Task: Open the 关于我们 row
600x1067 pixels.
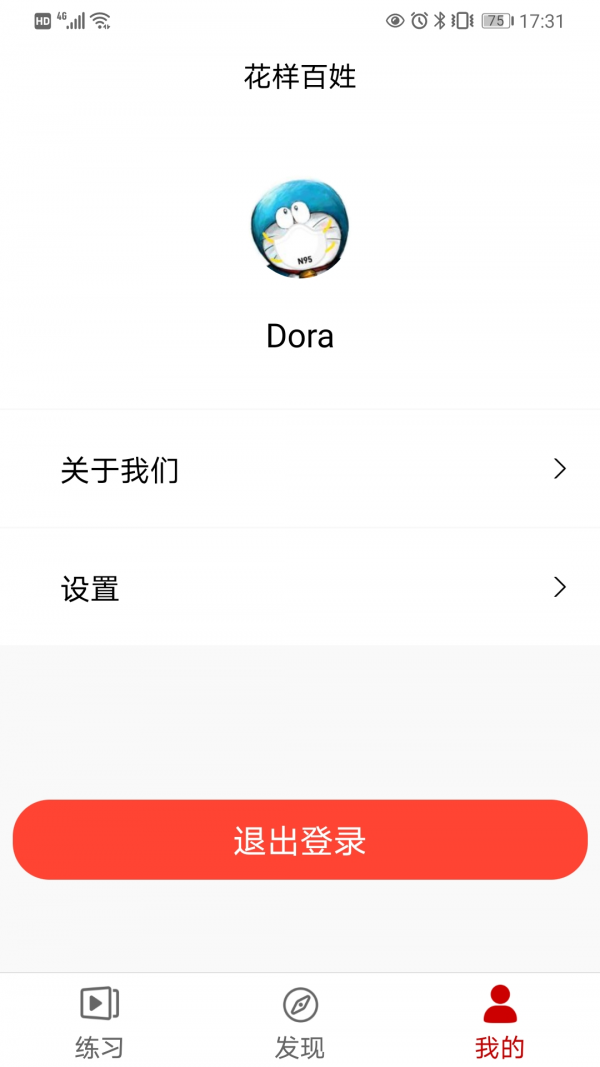Action: (x=300, y=469)
